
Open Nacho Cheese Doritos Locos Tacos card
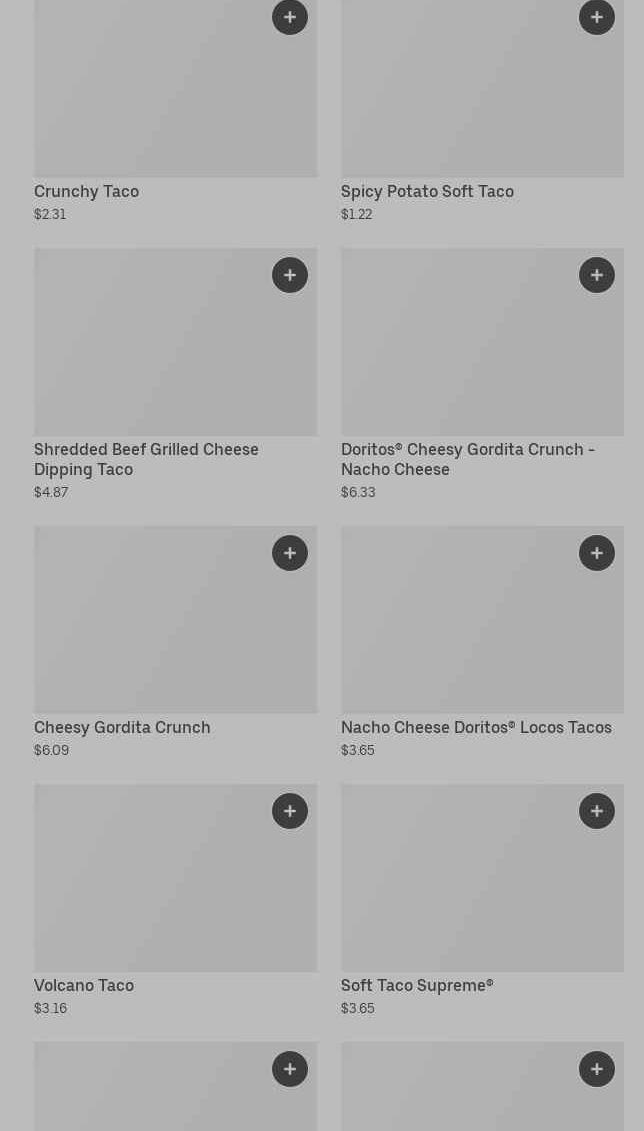(460, 630)
